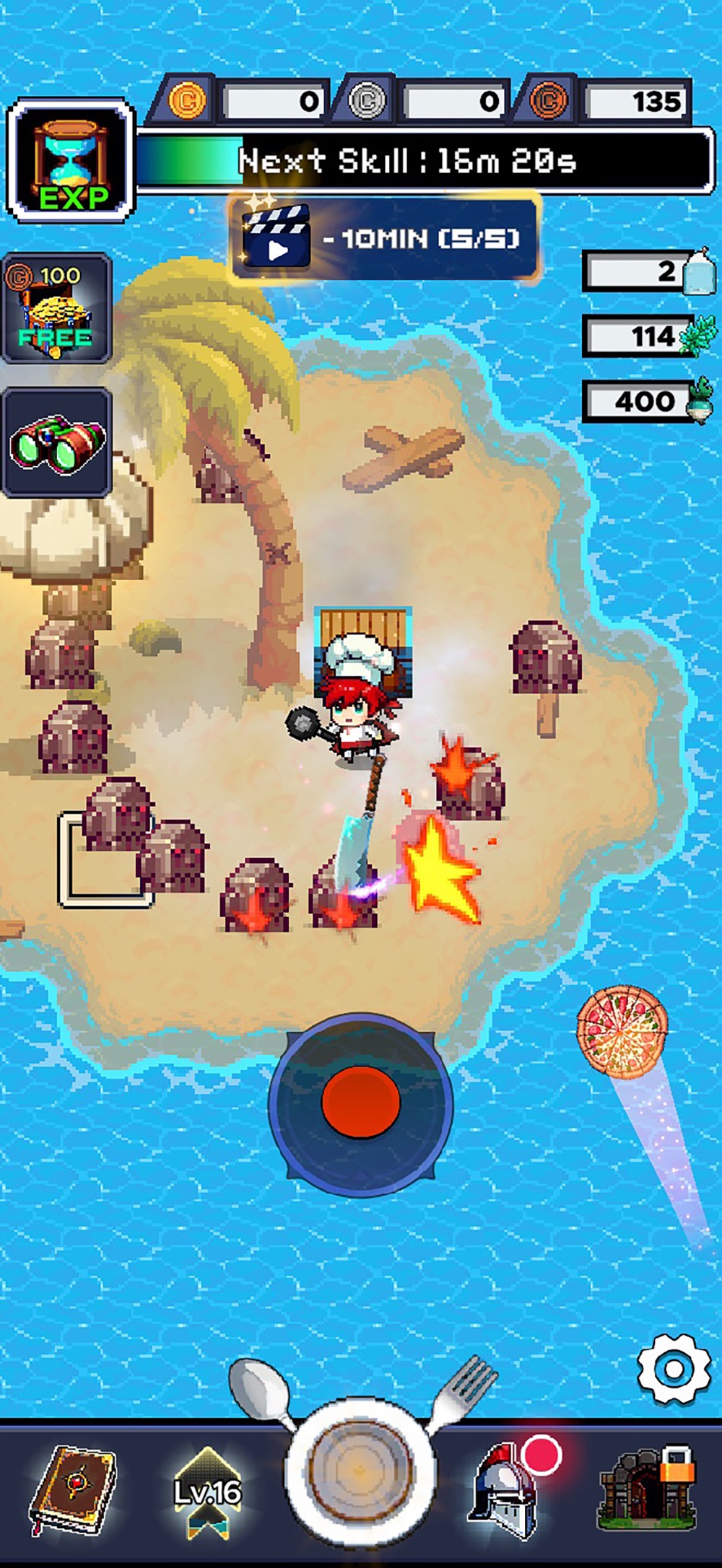Viewport: 722px width, 1568px height.
Task: Tap the locked dungeon gate tab
Action: pos(648,1489)
